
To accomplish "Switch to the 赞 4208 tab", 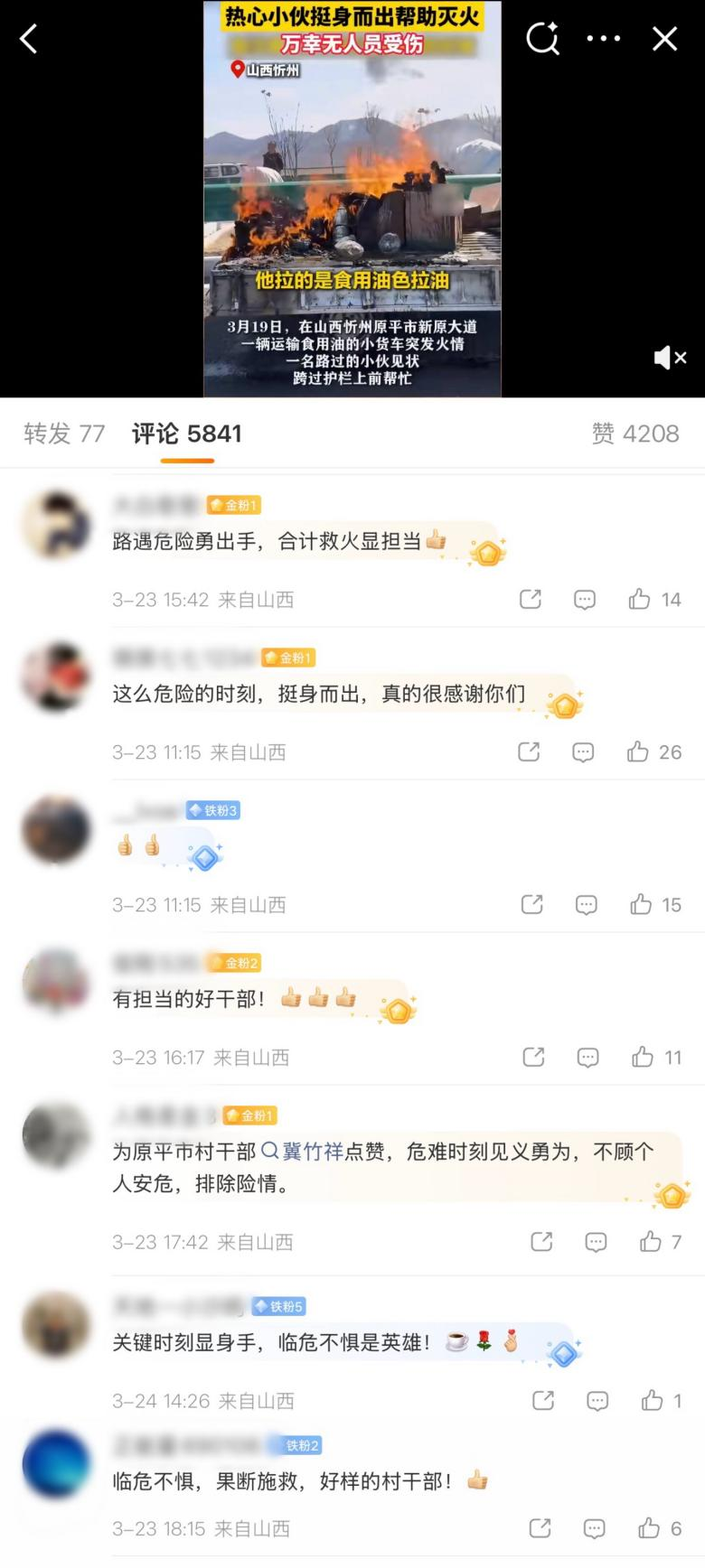I will point(635,434).
